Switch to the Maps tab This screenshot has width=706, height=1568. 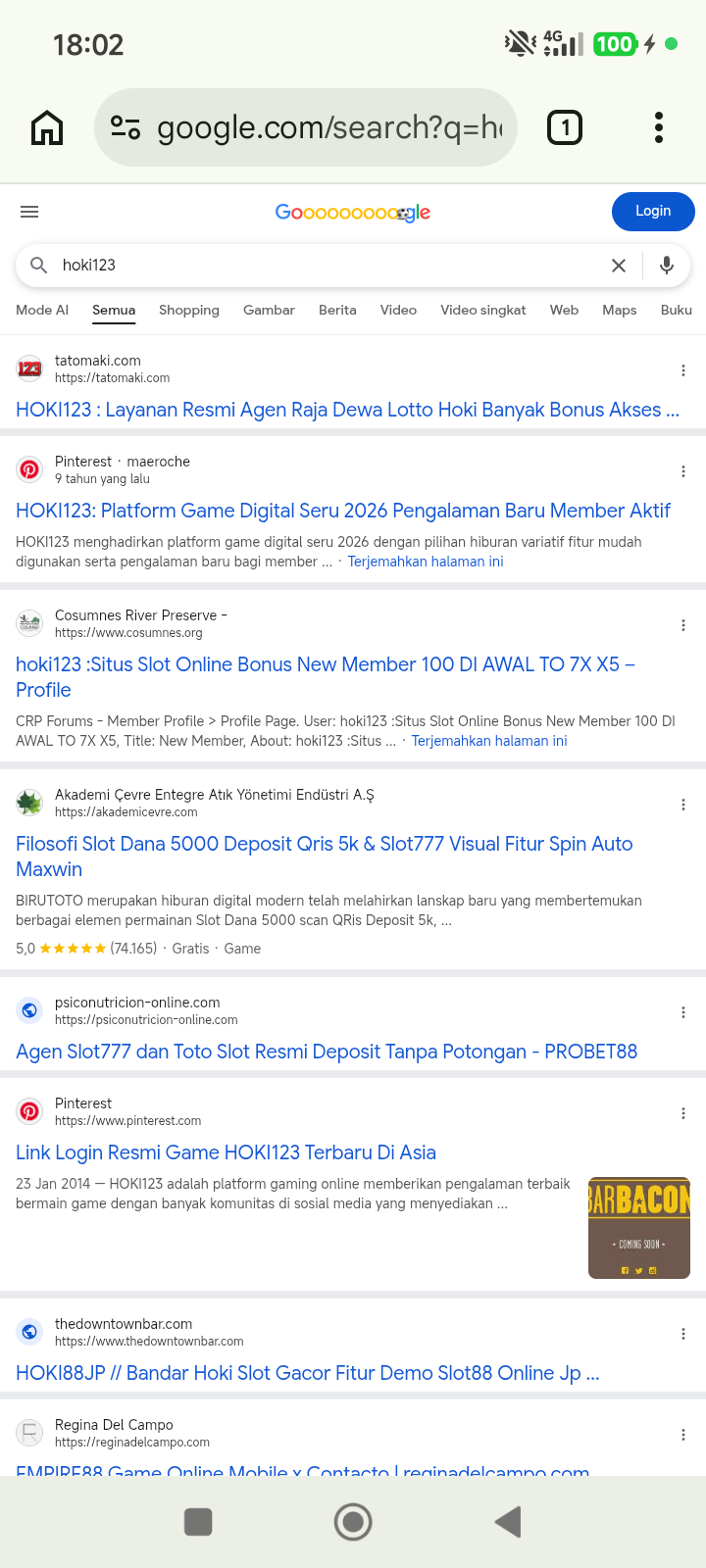[x=620, y=310]
